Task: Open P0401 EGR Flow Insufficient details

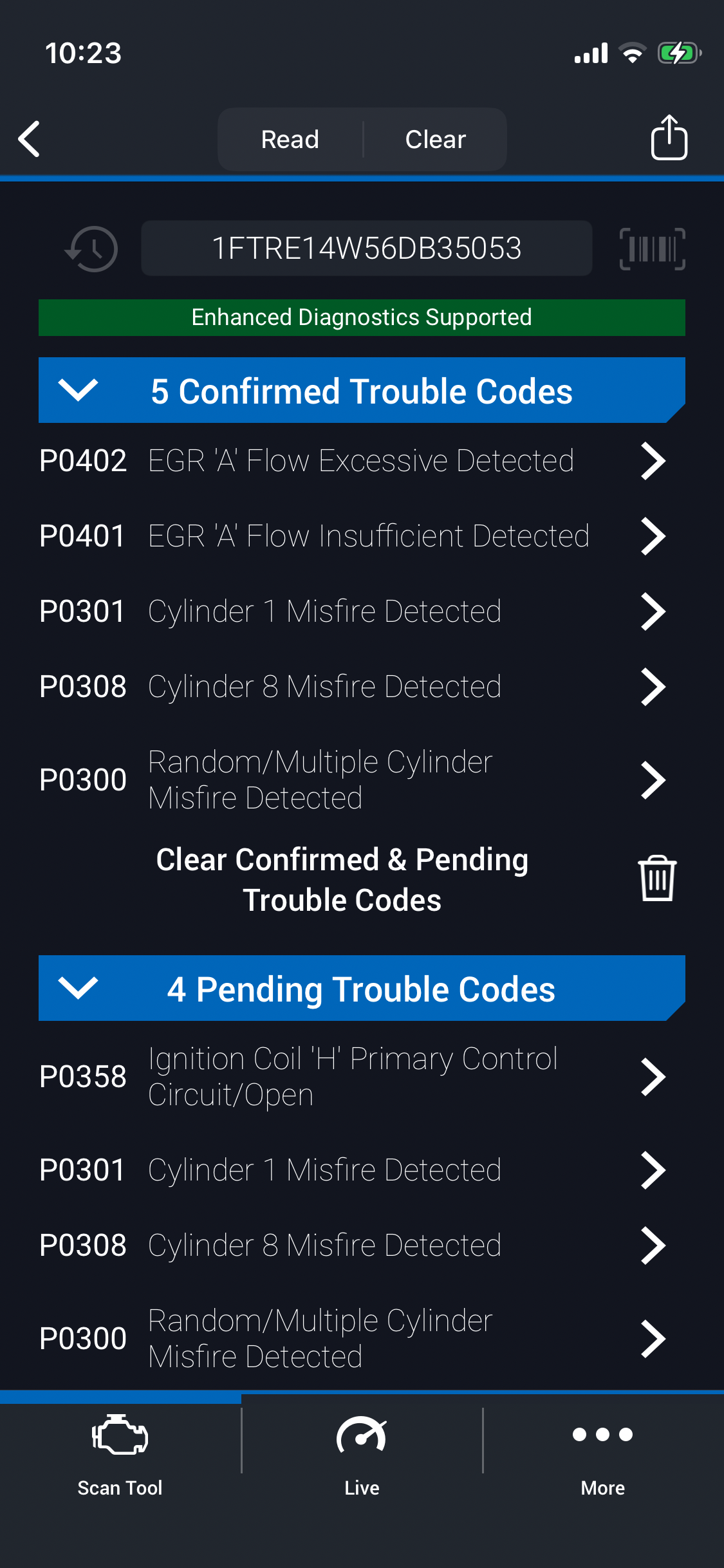Action: tap(351, 536)
